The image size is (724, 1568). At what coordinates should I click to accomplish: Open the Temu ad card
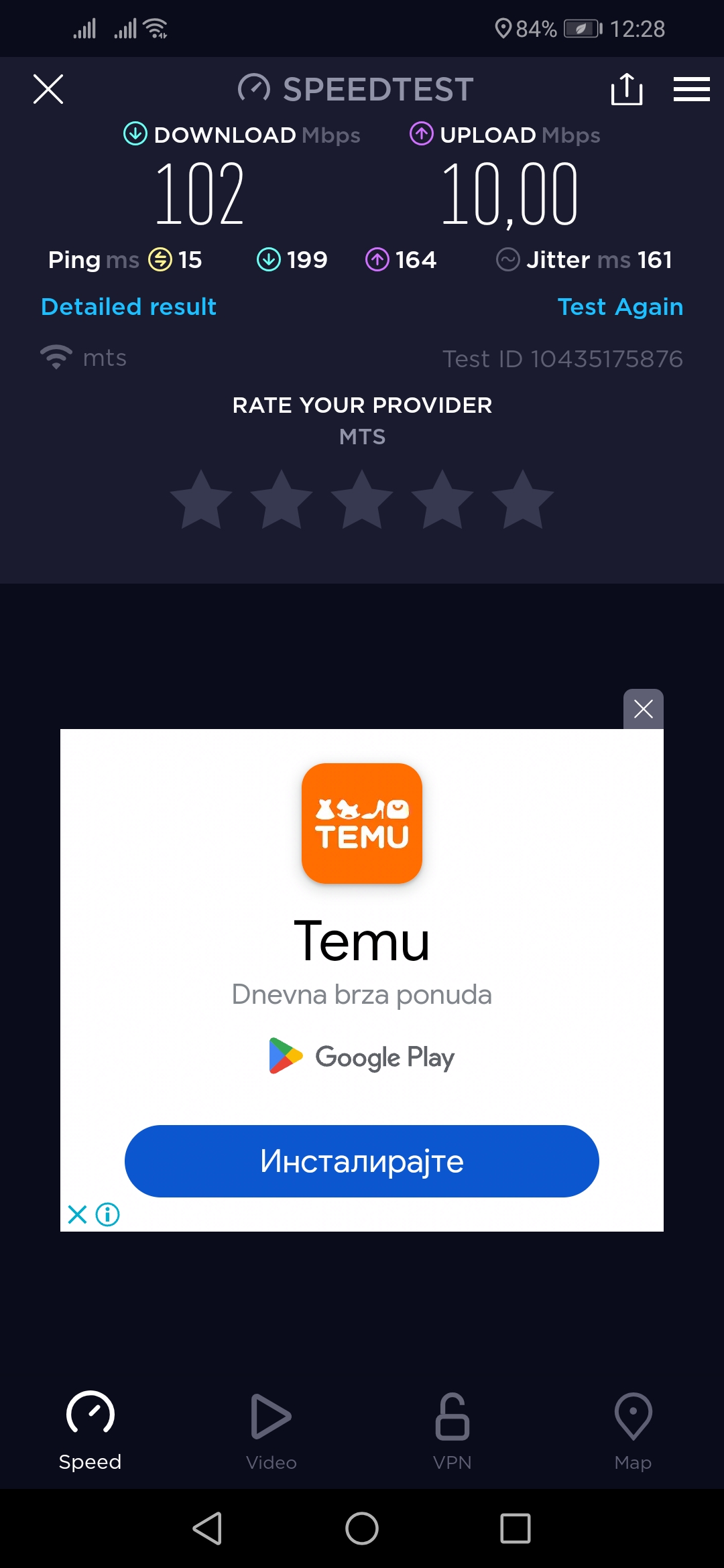362,938
